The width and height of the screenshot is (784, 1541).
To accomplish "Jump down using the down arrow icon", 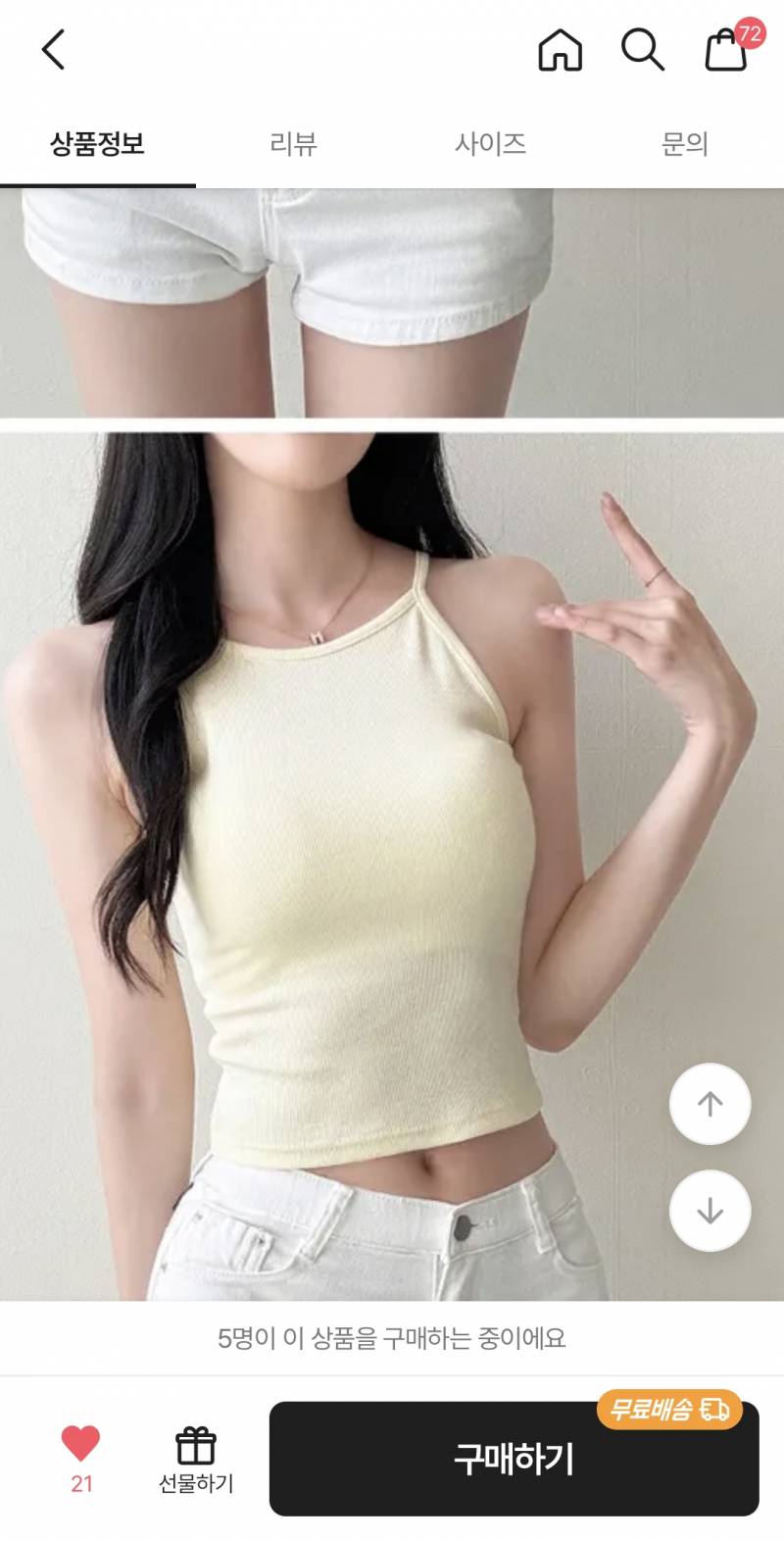I will coord(709,1209).
